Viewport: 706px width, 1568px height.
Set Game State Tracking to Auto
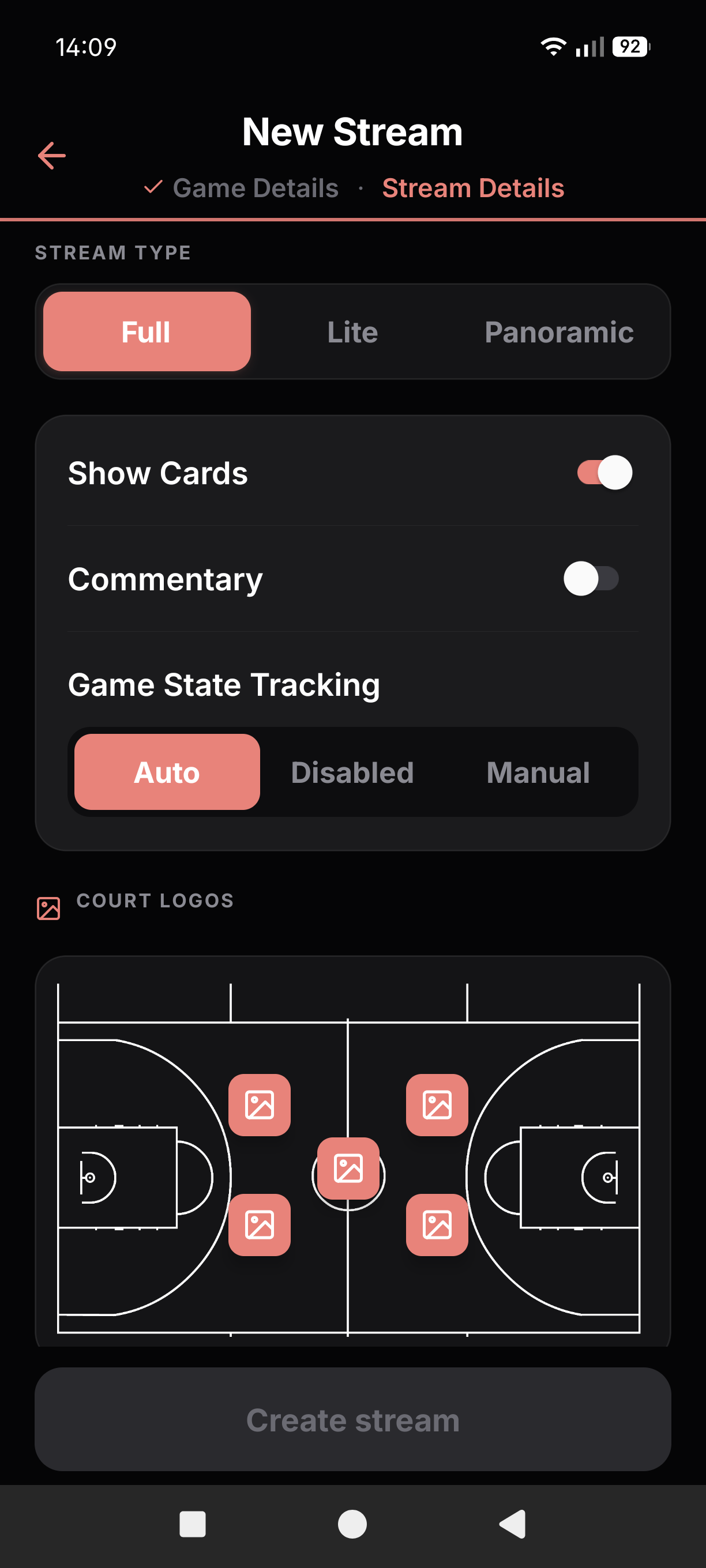pos(167,772)
